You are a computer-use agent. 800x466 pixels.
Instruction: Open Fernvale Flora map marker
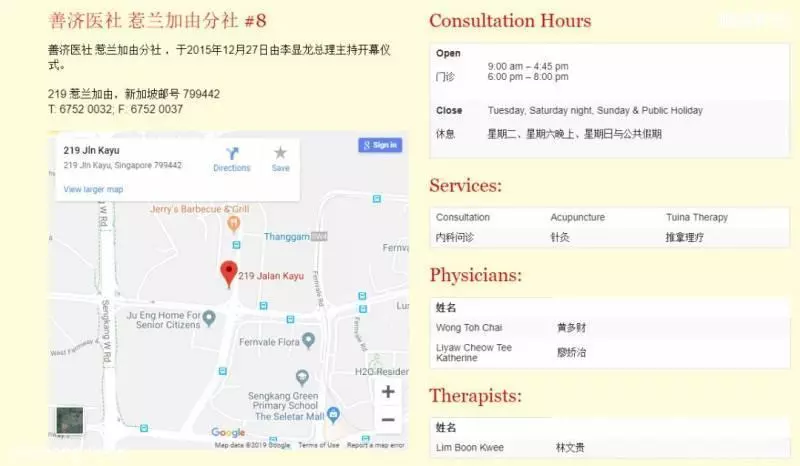[x=309, y=340]
